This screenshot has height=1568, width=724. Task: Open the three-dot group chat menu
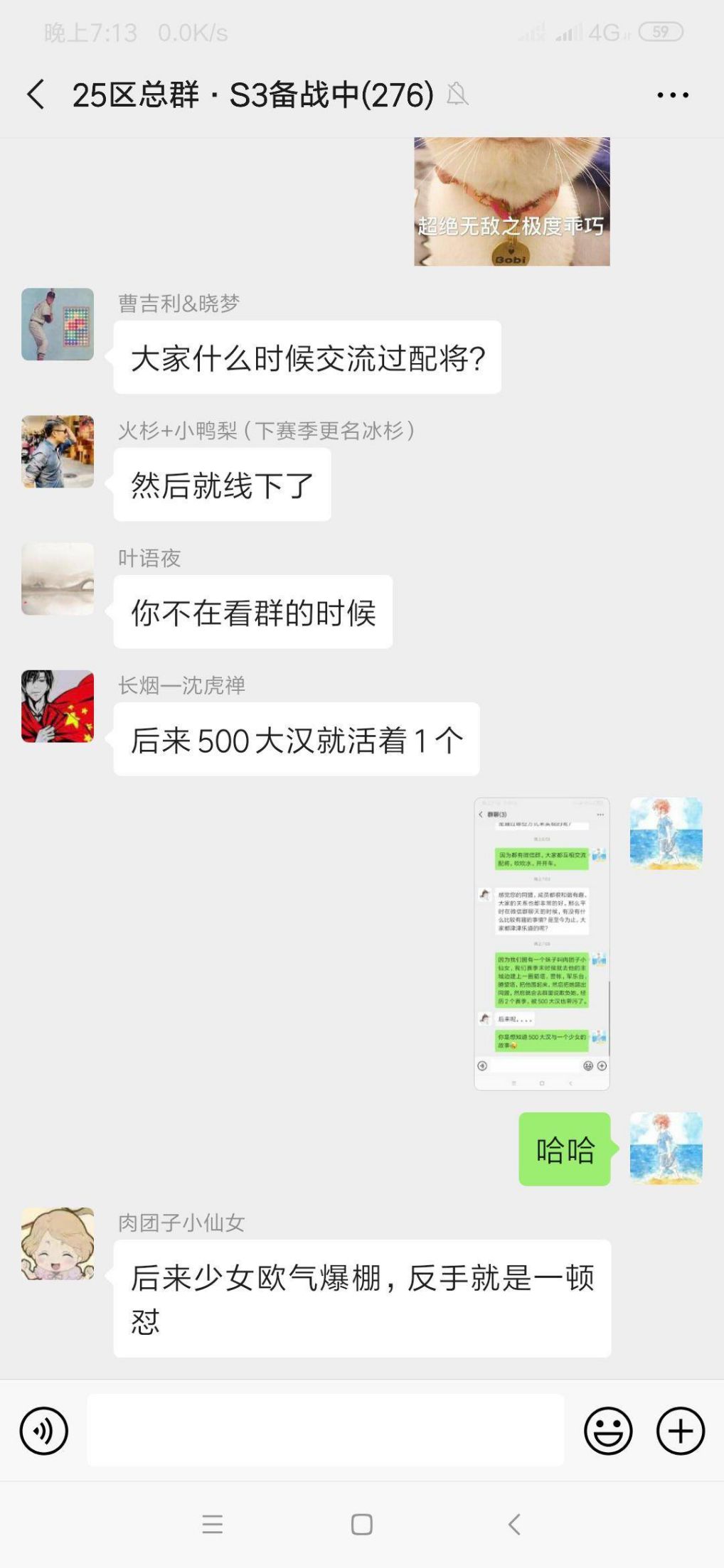coord(672,95)
